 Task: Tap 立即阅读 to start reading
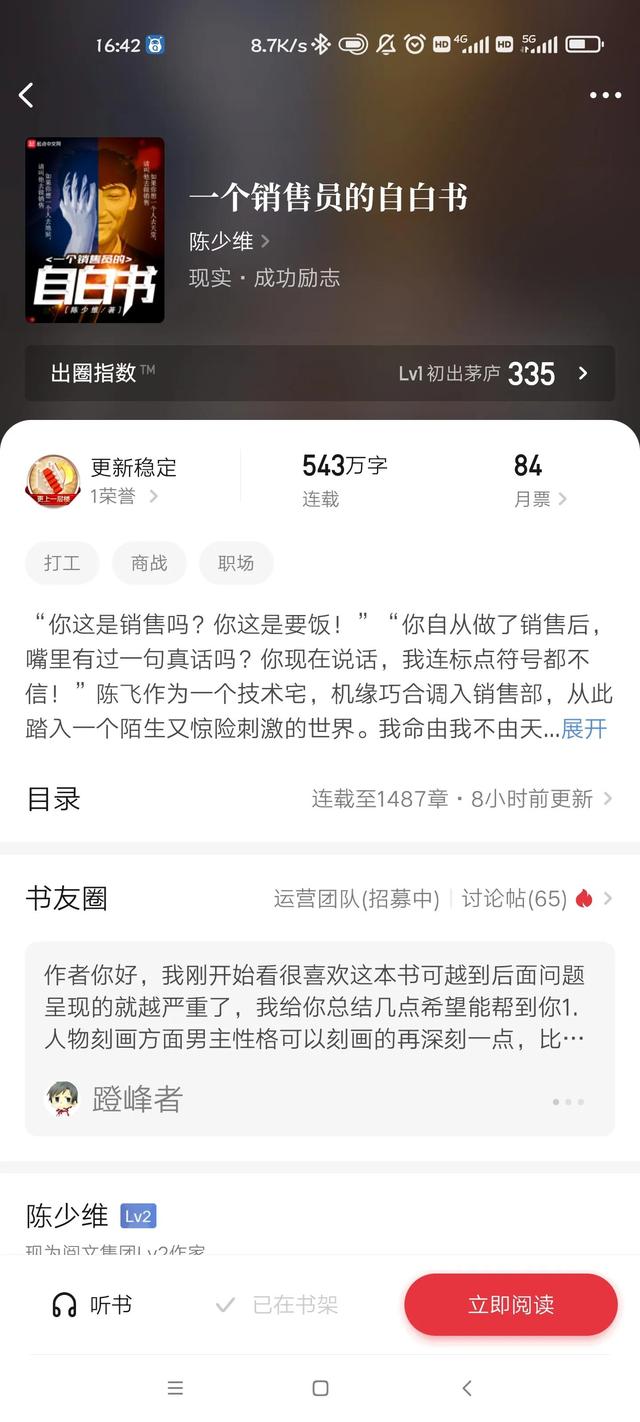point(511,1305)
